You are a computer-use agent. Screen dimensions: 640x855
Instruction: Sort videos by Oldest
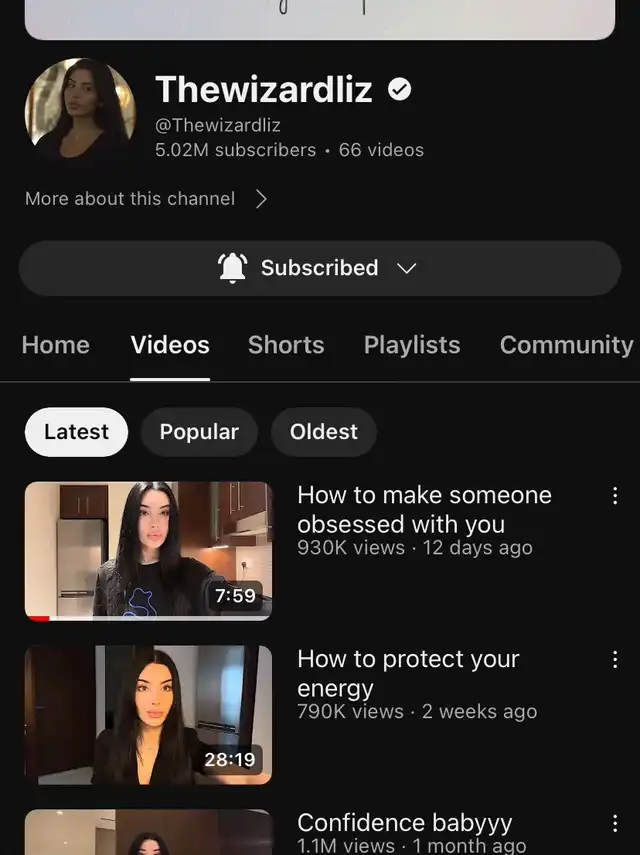pos(323,432)
